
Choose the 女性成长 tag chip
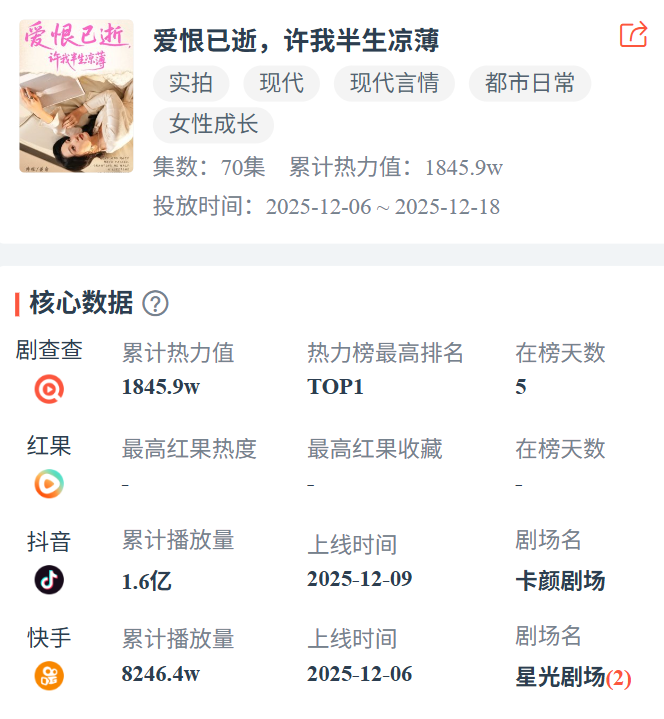coord(213,125)
